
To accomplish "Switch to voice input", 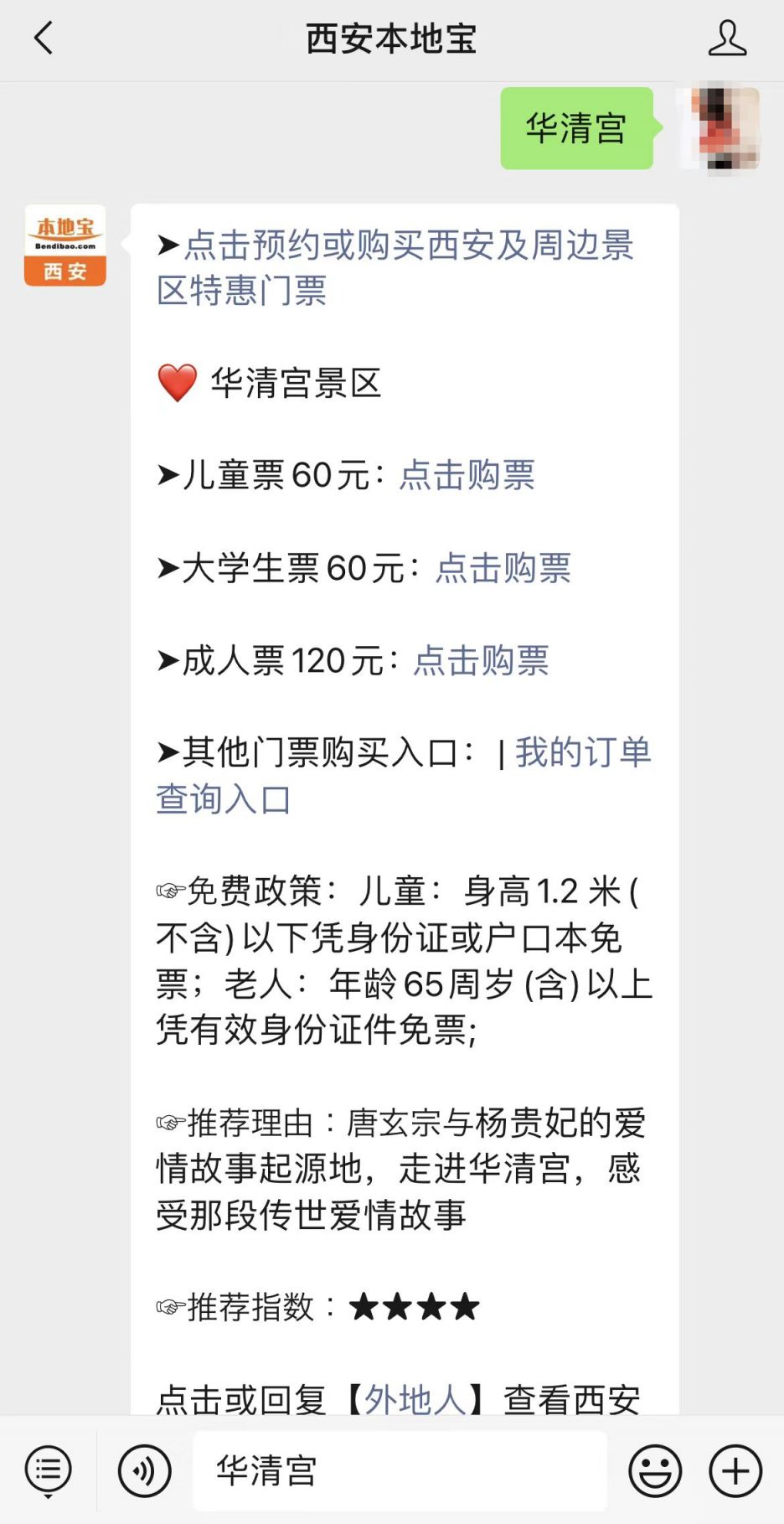I will click(x=145, y=1470).
